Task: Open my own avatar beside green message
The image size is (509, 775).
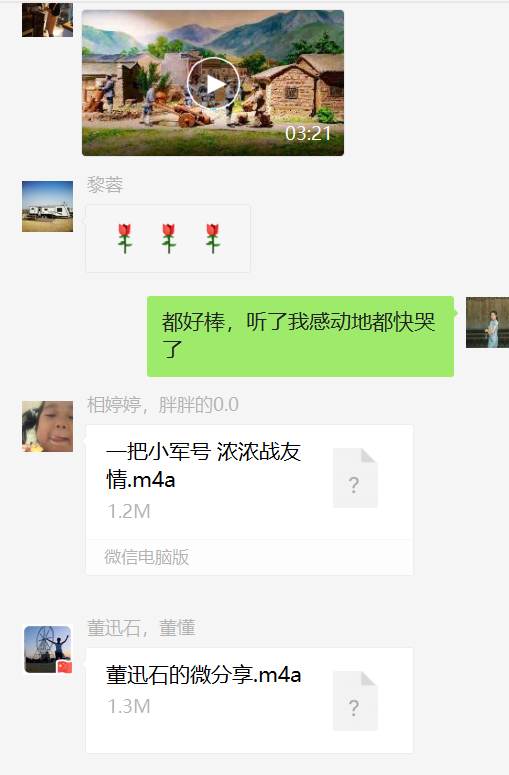Action: click(x=487, y=323)
